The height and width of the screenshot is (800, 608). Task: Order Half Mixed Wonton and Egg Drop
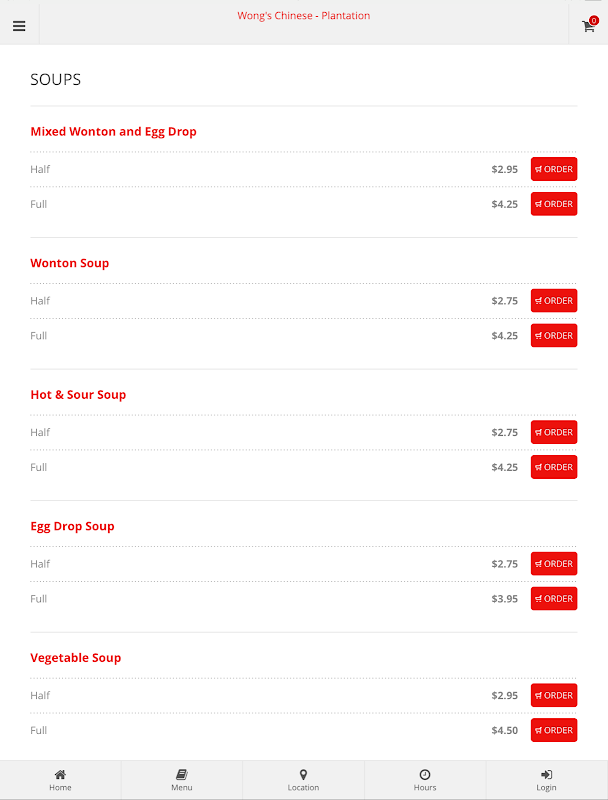pos(554,169)
